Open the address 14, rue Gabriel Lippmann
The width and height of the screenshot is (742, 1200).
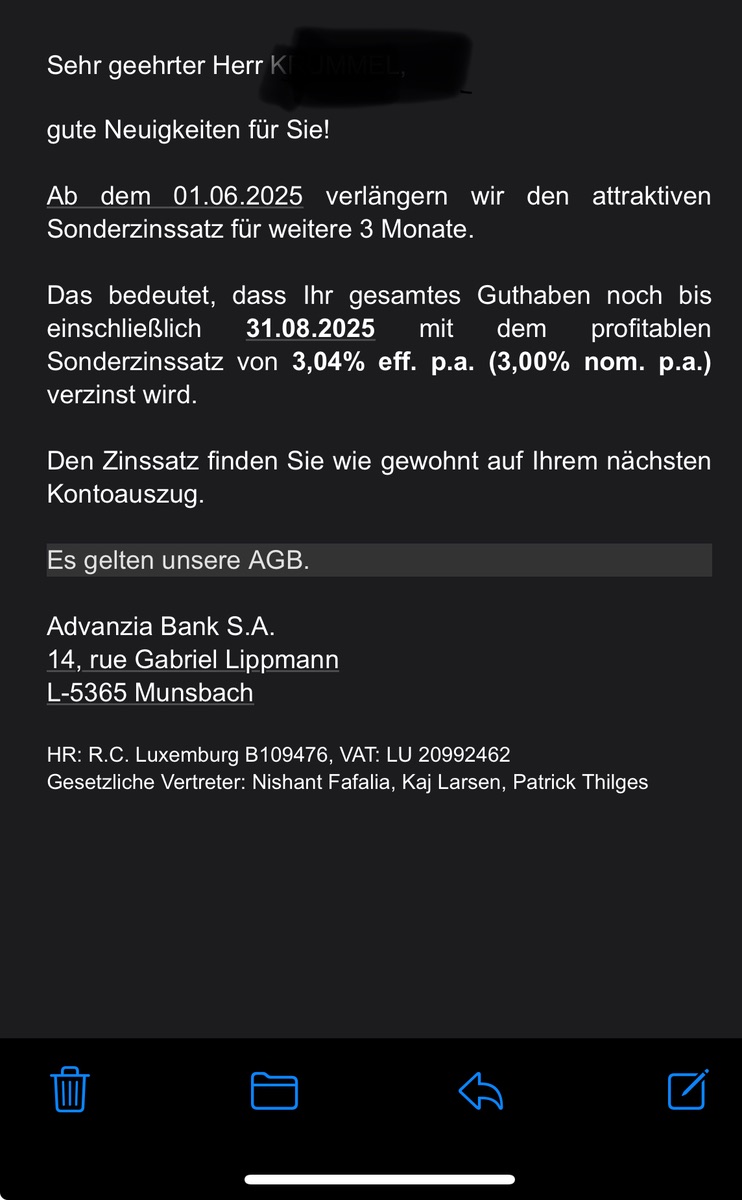[x=193, y=660]
